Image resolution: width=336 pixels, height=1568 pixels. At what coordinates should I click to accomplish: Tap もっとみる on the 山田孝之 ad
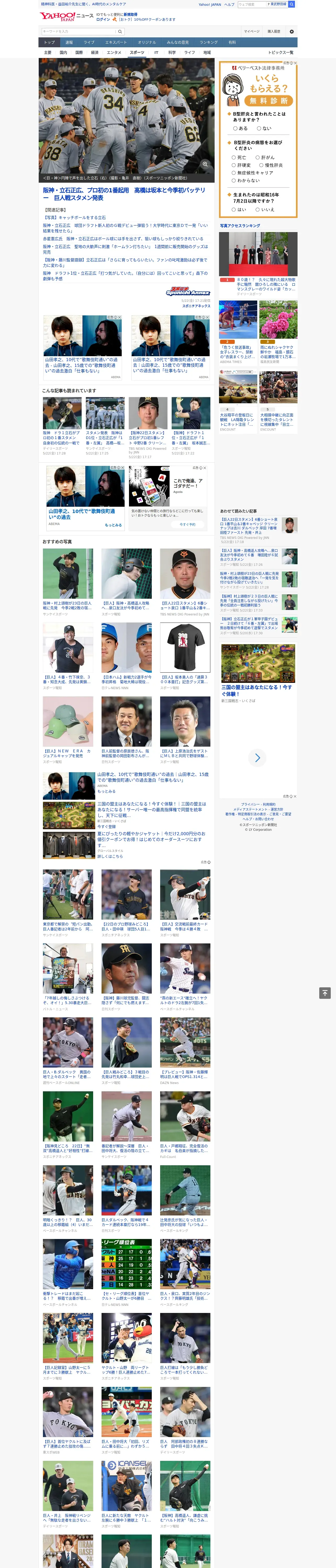(x=113, y=525)
